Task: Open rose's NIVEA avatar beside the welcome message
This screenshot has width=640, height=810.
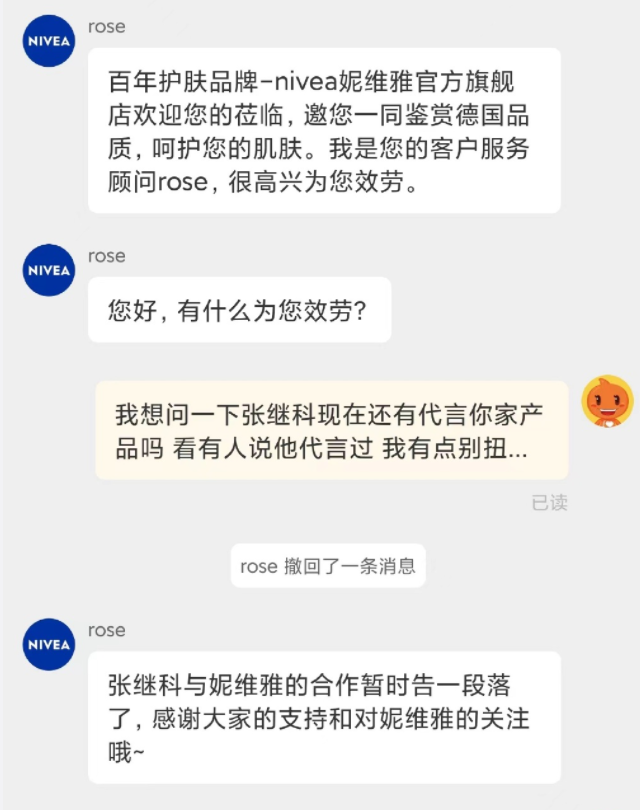Action: 49,41
